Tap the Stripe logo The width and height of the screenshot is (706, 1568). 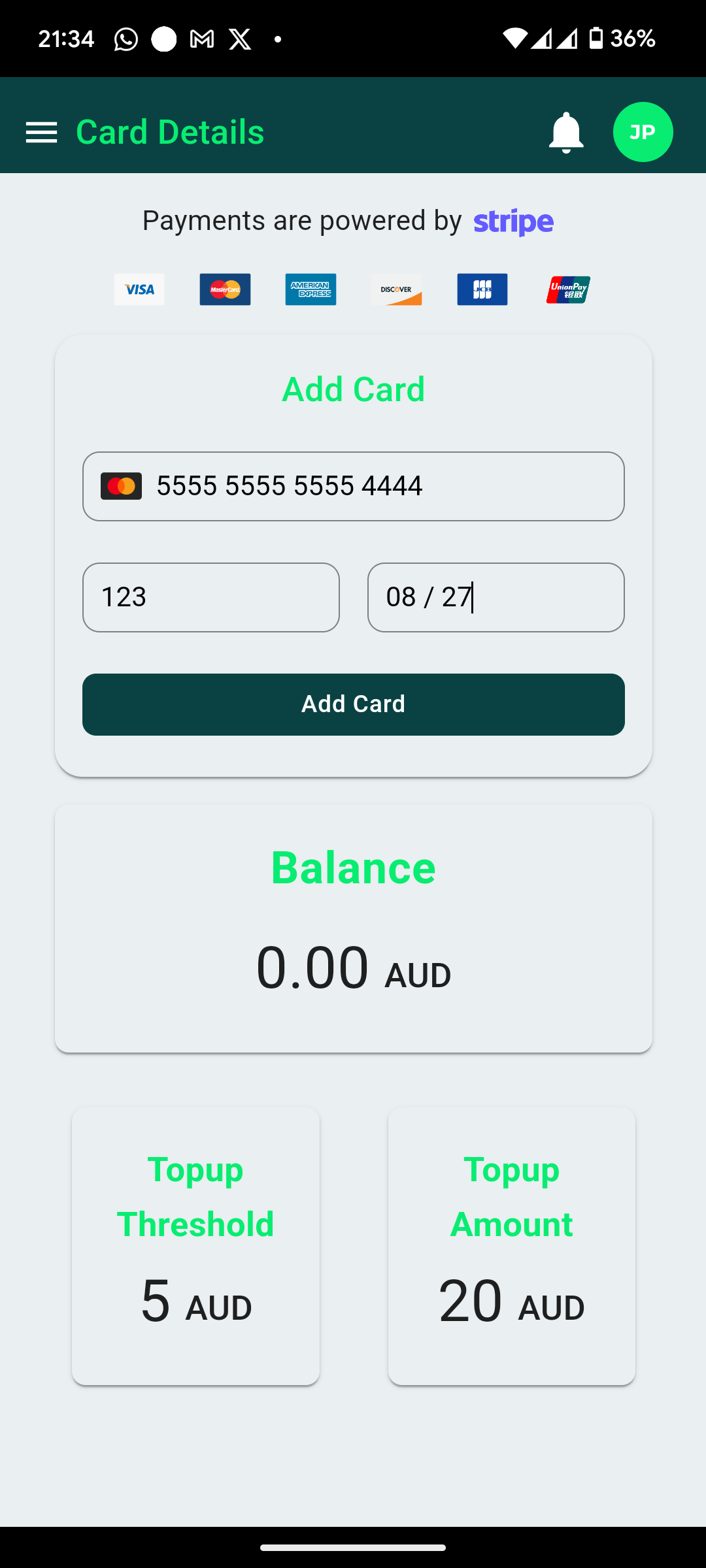[x=513, y=221]
